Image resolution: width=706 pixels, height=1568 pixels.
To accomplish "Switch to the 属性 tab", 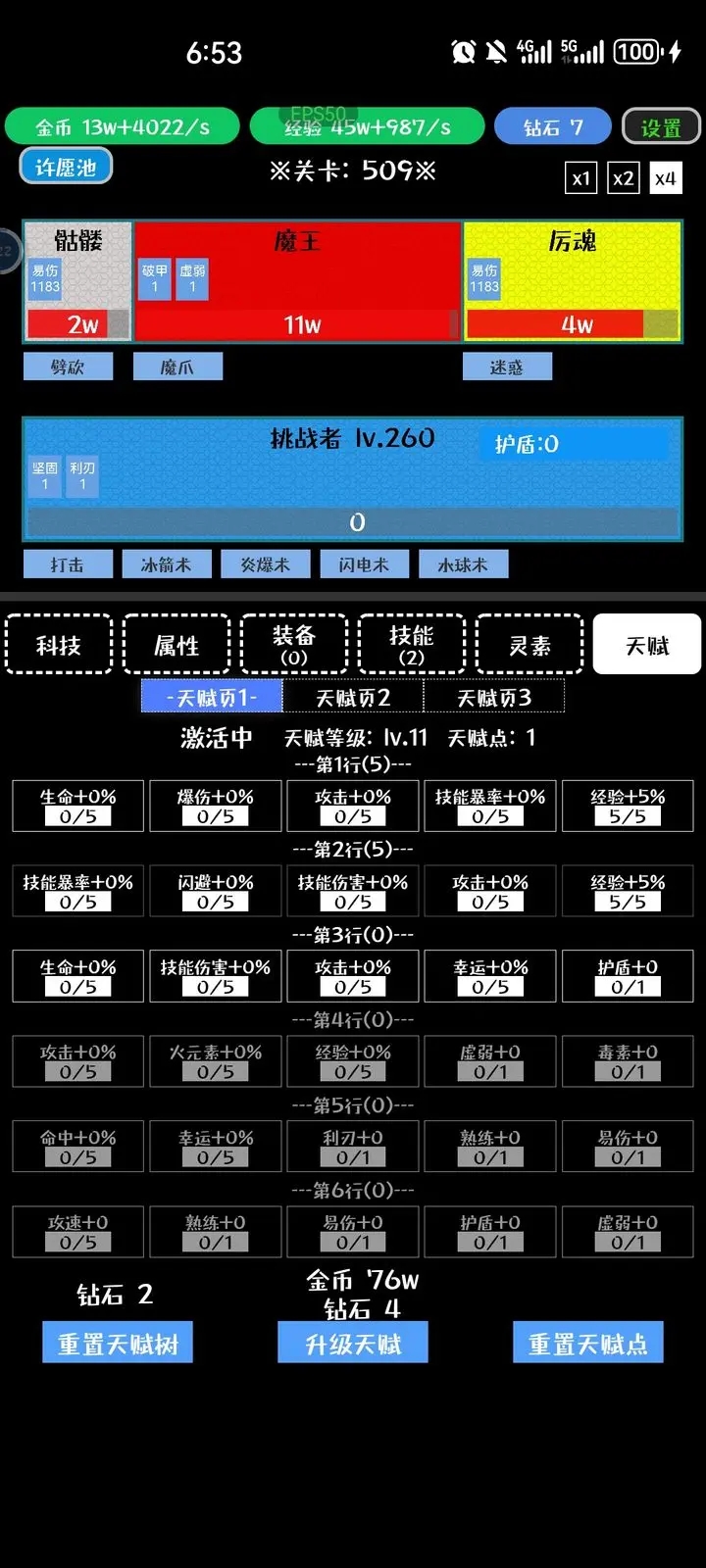I will (x=176, y=645).
